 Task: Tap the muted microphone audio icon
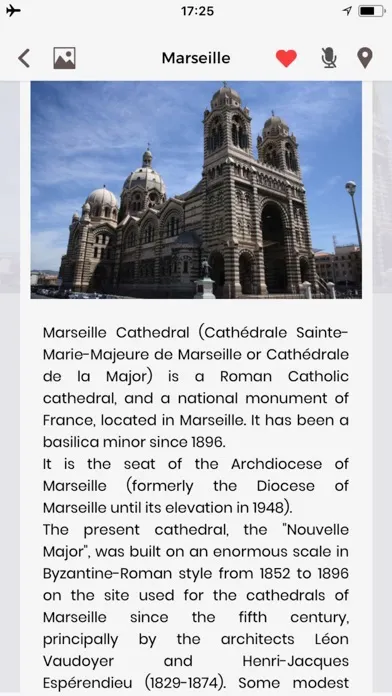(x=329, y=58)
